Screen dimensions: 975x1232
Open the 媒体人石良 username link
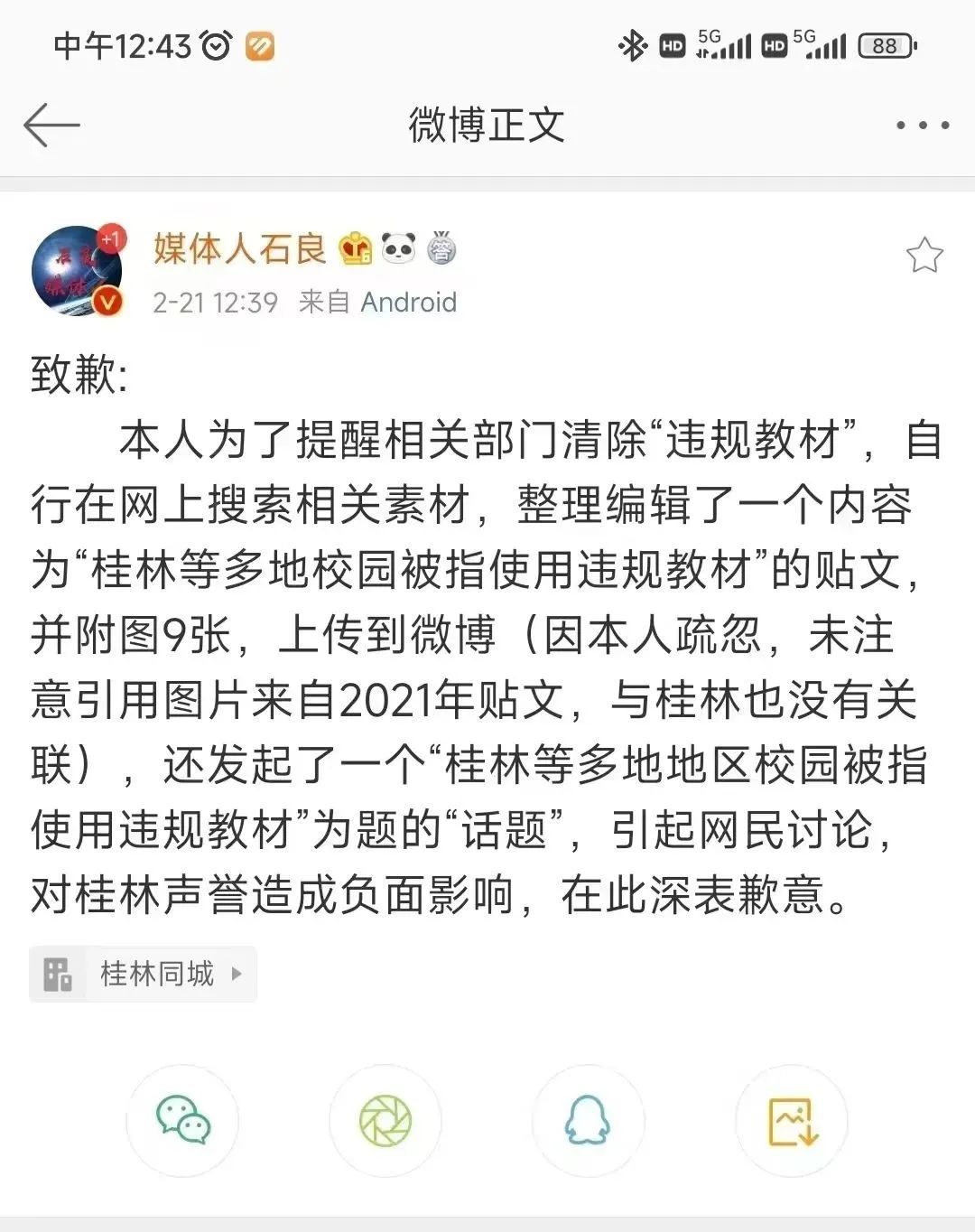[239, 247]
